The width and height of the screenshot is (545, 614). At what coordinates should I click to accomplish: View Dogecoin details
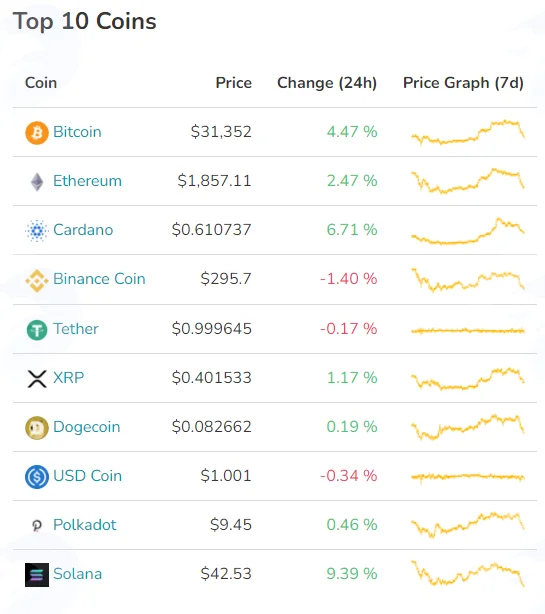click(87, 427)
